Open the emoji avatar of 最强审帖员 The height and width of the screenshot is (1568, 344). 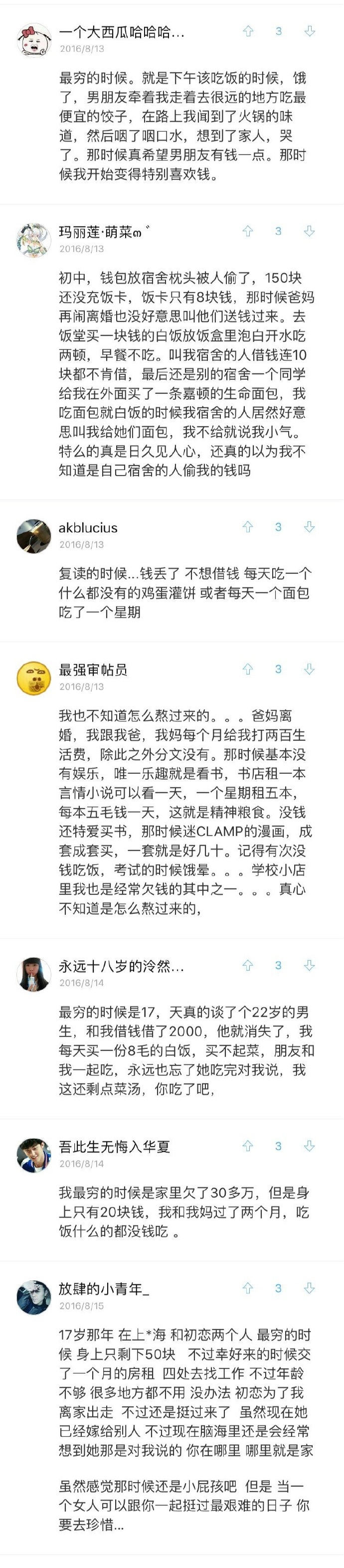[33, 678]
